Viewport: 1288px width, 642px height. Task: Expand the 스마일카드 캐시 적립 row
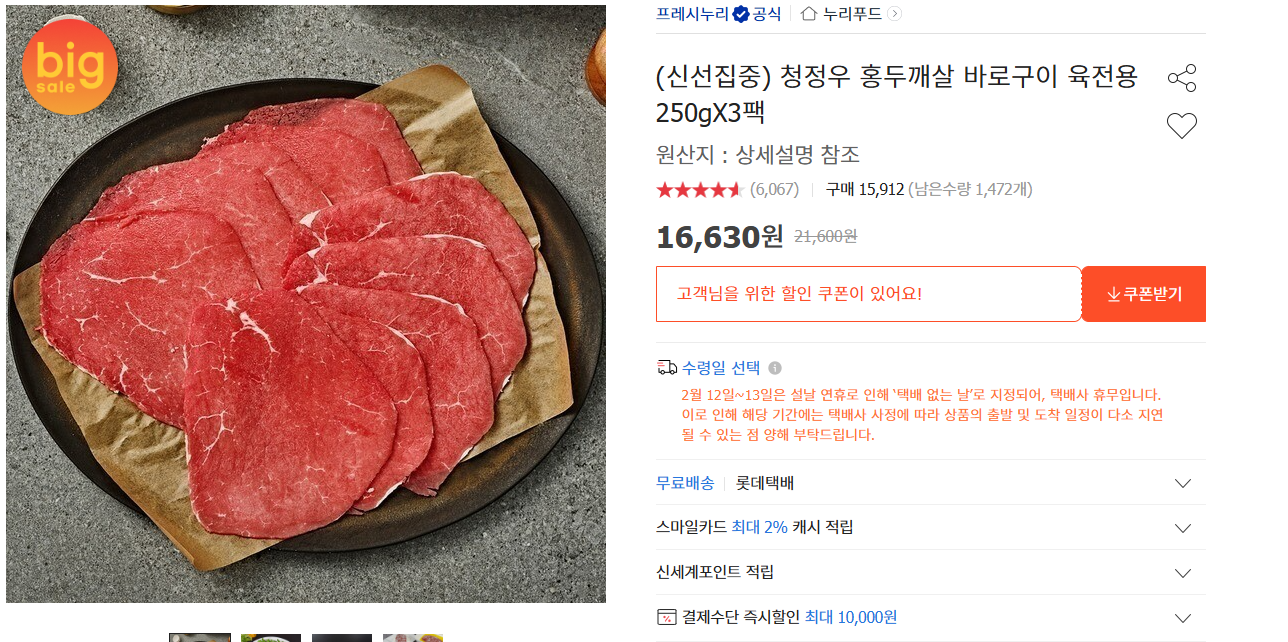(1183, 528)
